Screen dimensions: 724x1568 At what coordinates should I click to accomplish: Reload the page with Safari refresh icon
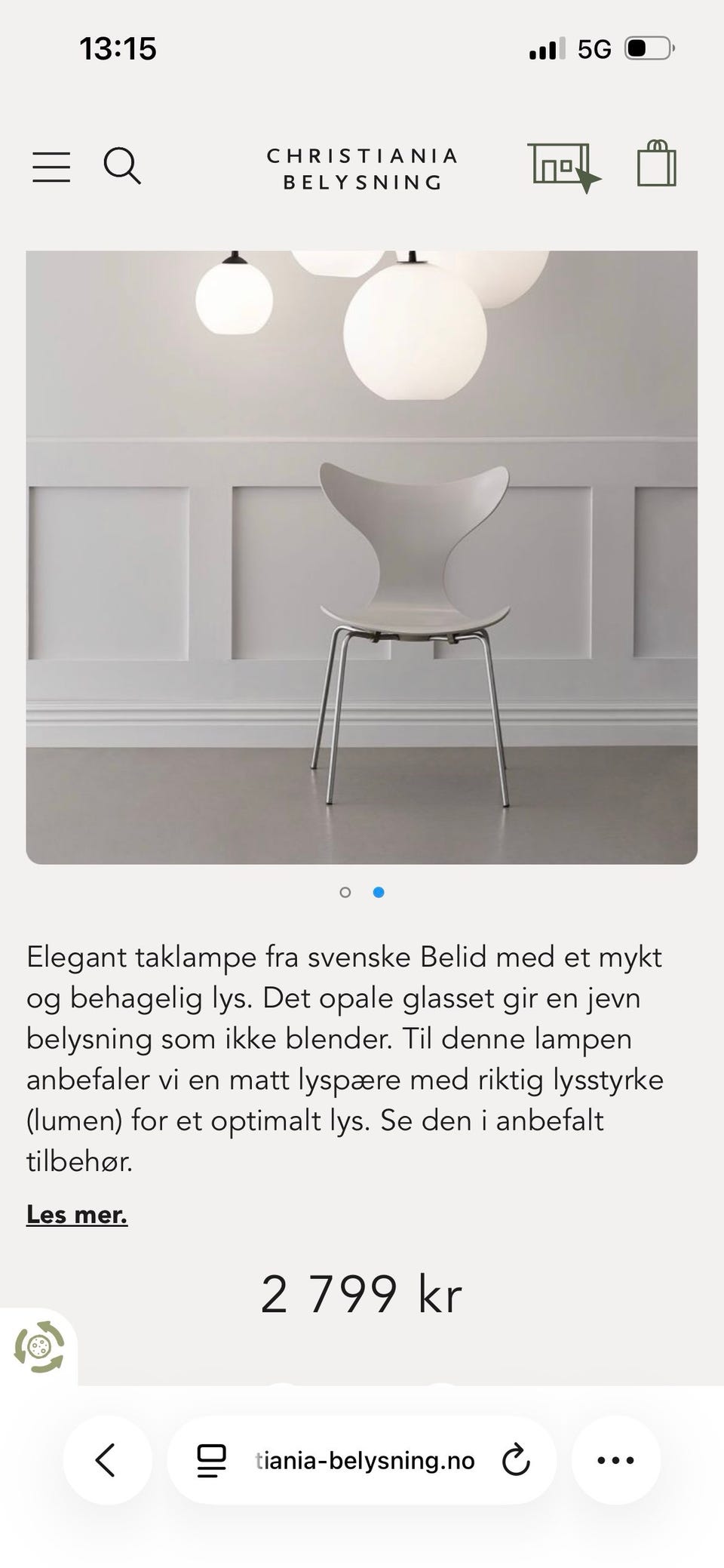[515, 1459]
